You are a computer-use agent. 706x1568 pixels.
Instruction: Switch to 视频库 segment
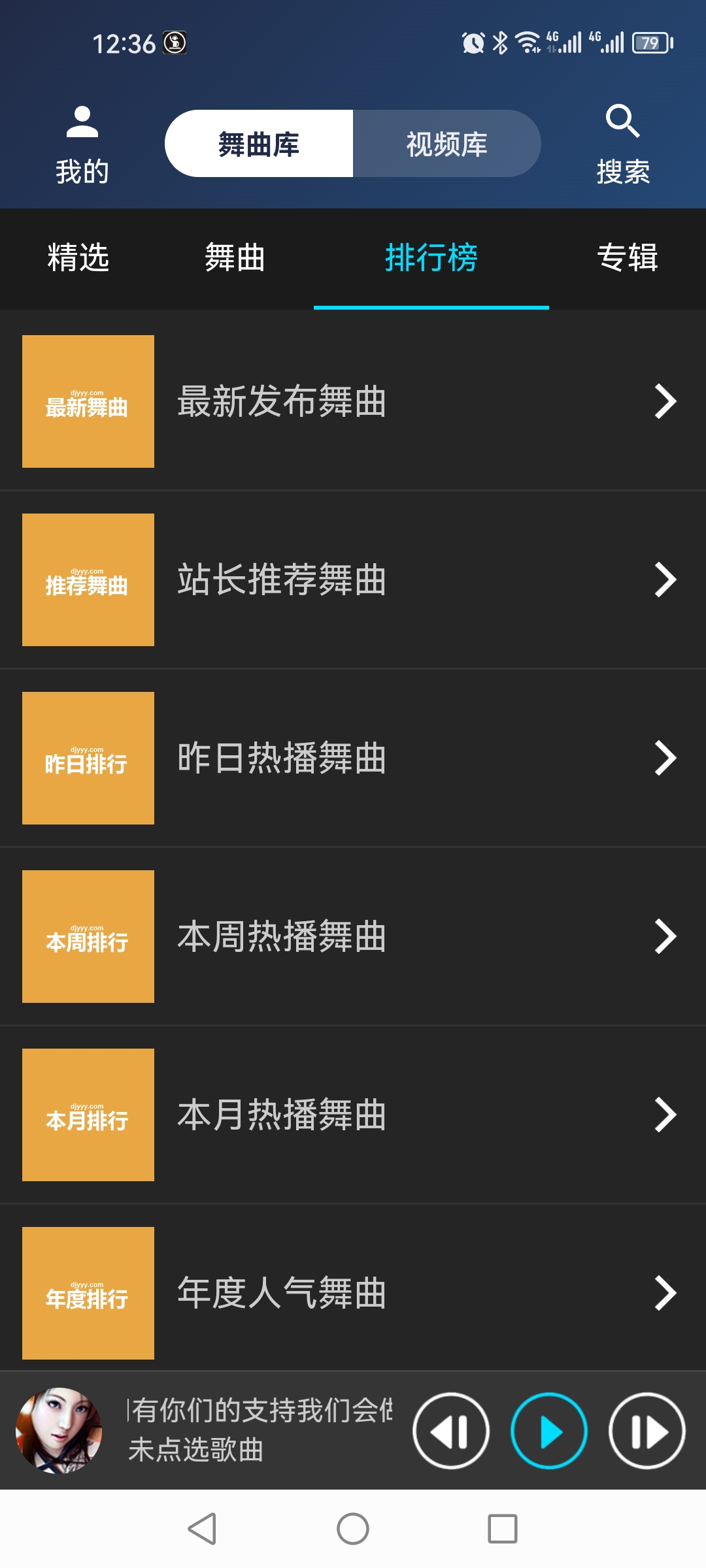coord(447,144)
